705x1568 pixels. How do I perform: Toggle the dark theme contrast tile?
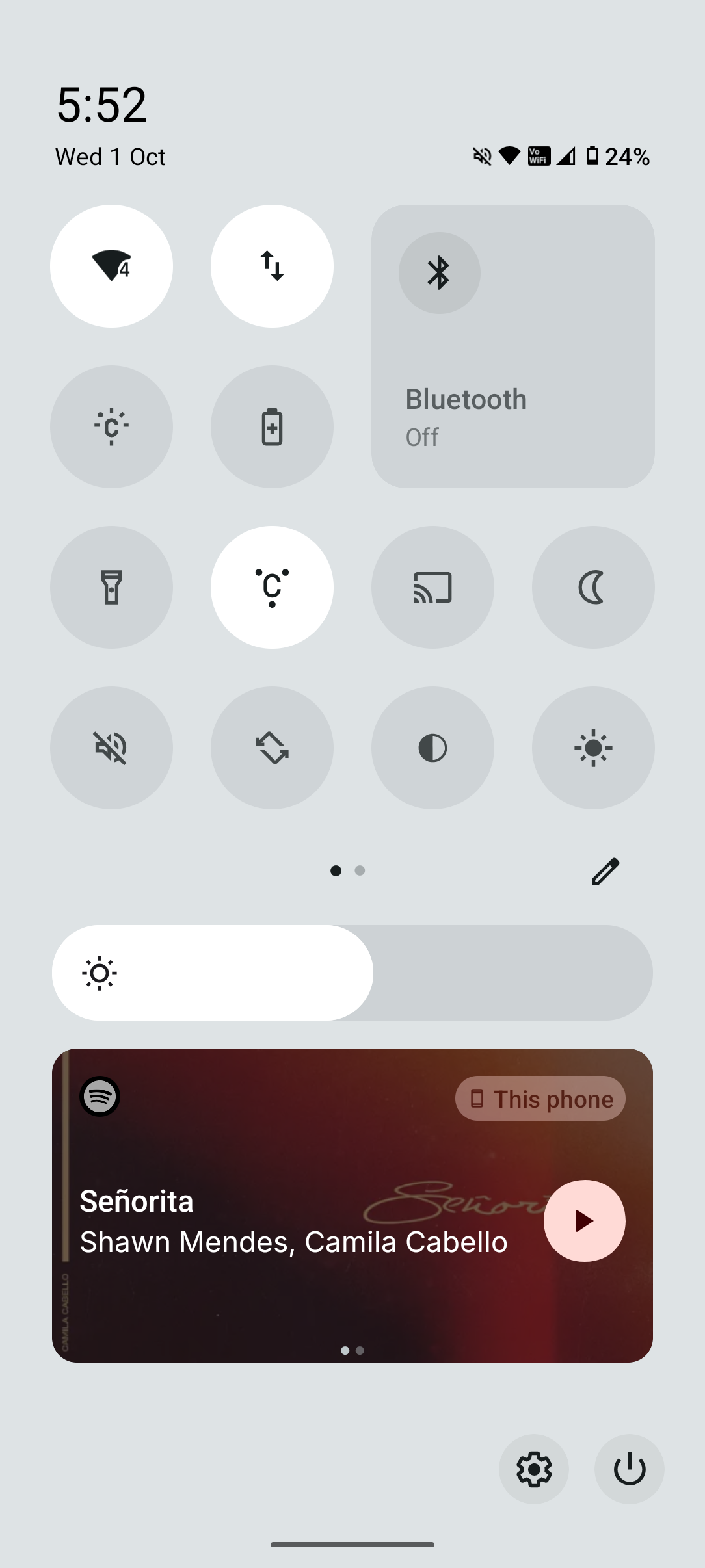pyautogui.click(x=432, y=748)
